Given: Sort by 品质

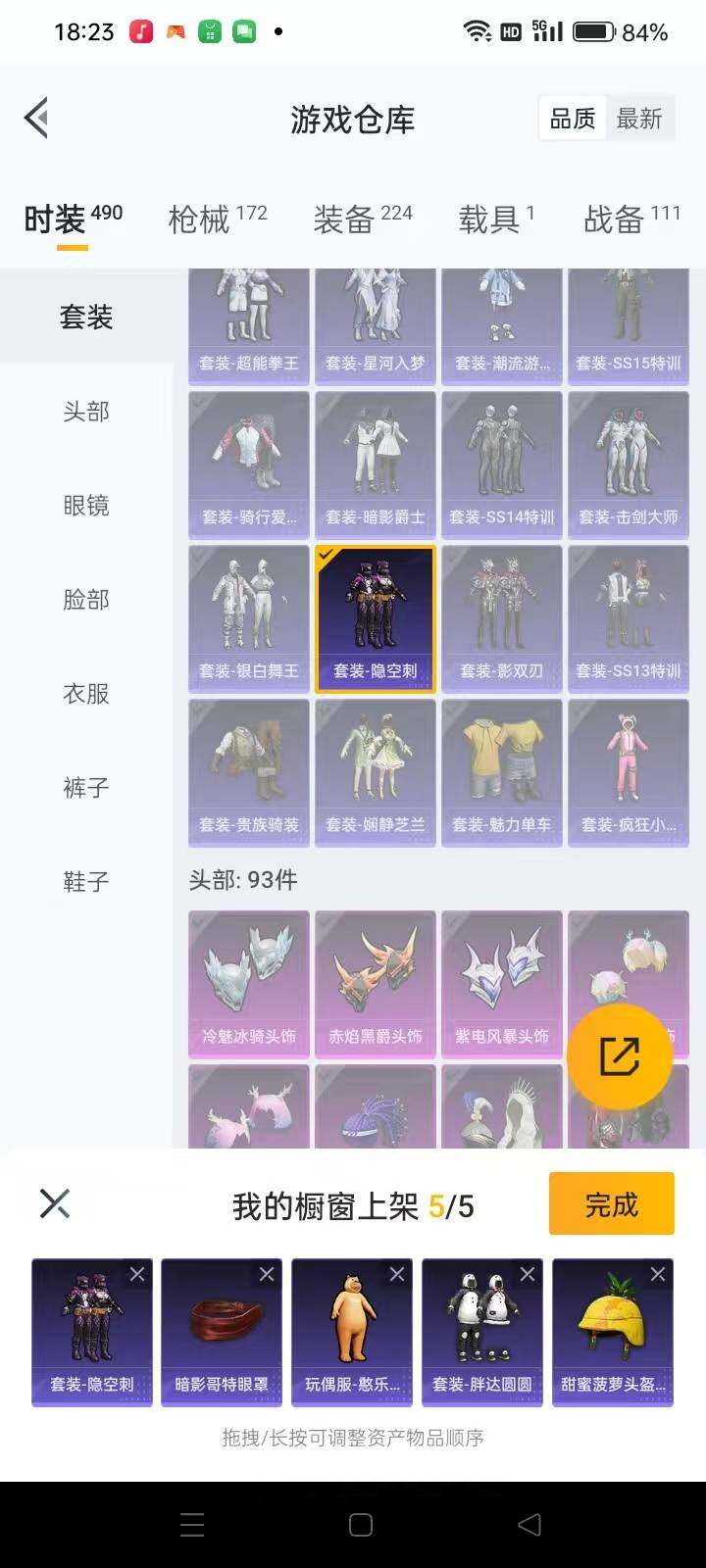Looking at the screenshot, I should pos(573,119).
